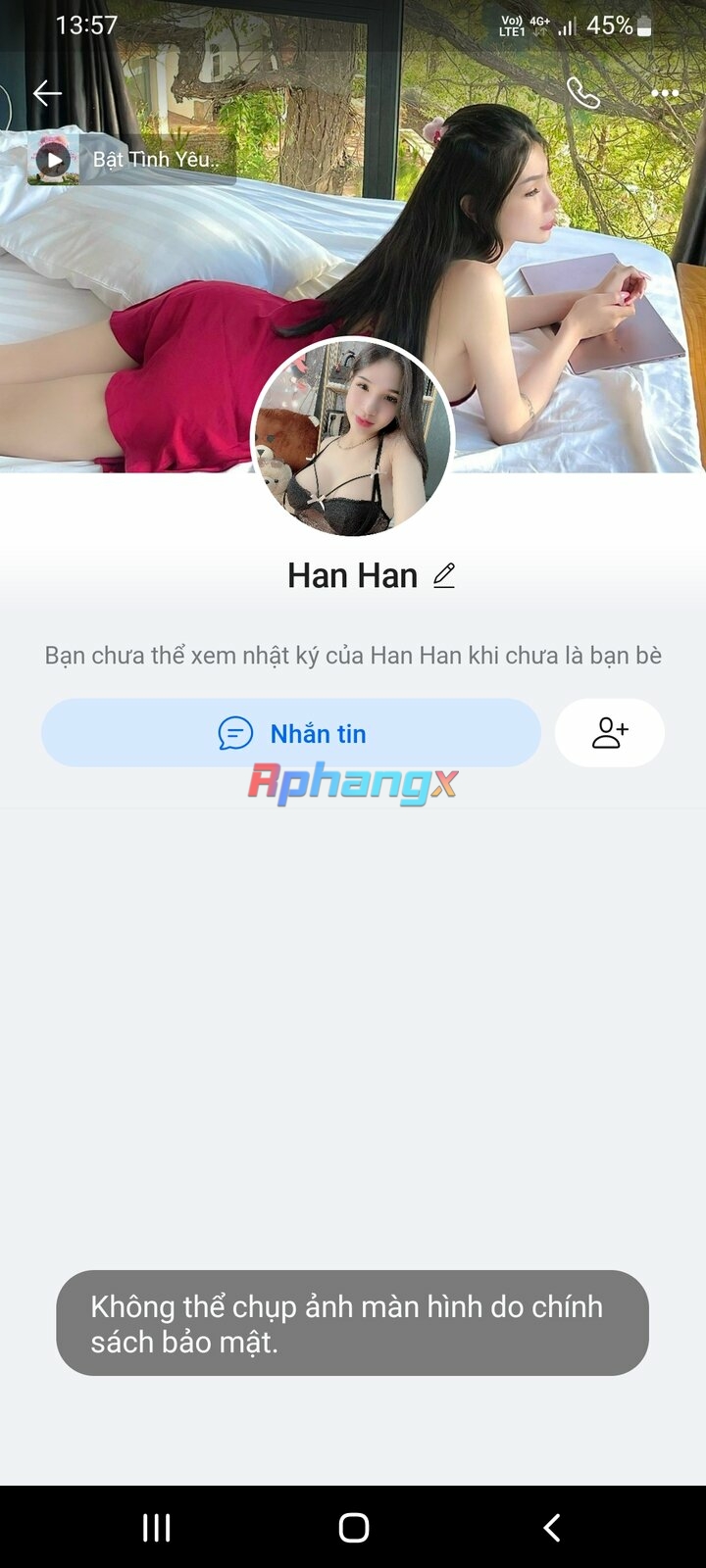Open Han Han's profile picture
This screenshot has height=1568, width=706.
click(x=353, y=437)
